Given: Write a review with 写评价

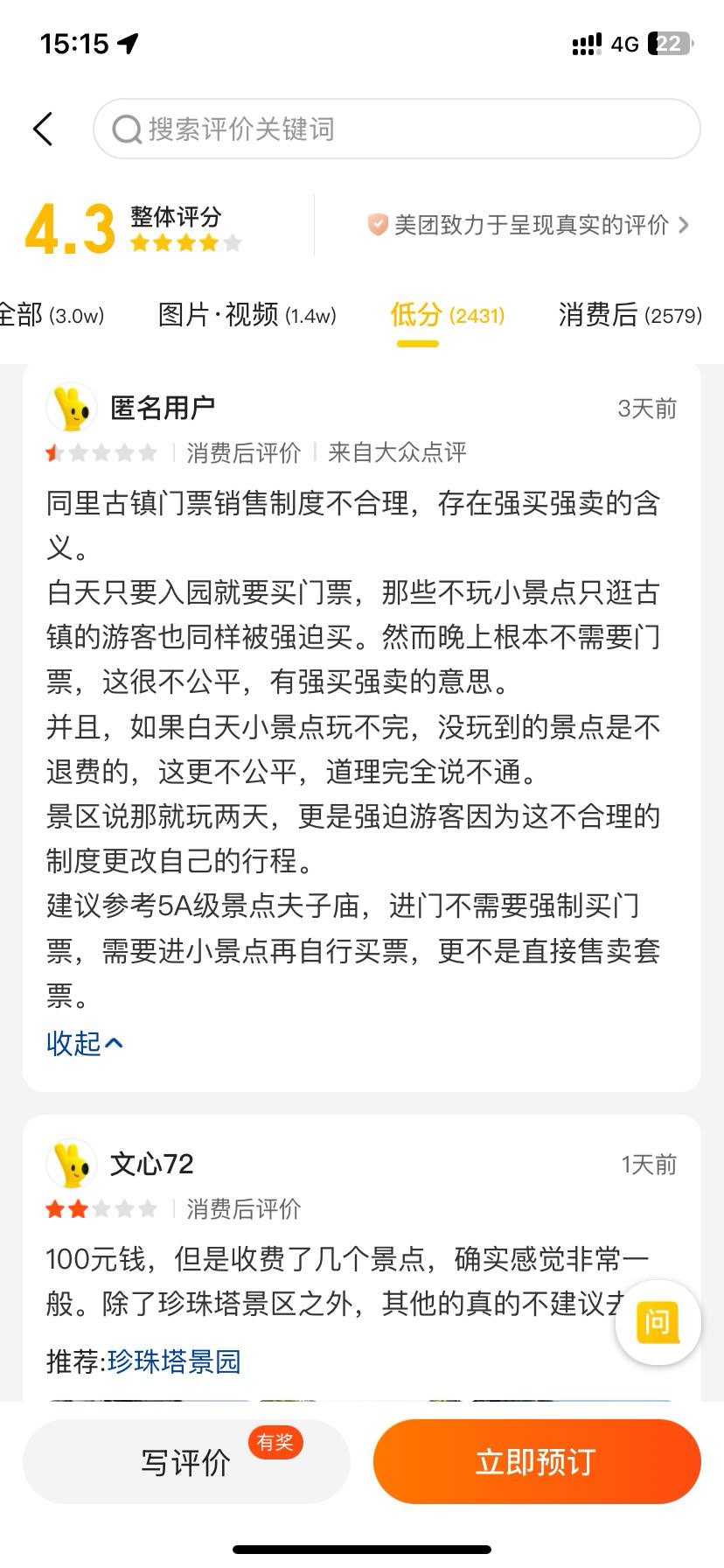Looking at the screenshot, I should coord(186,1462).
